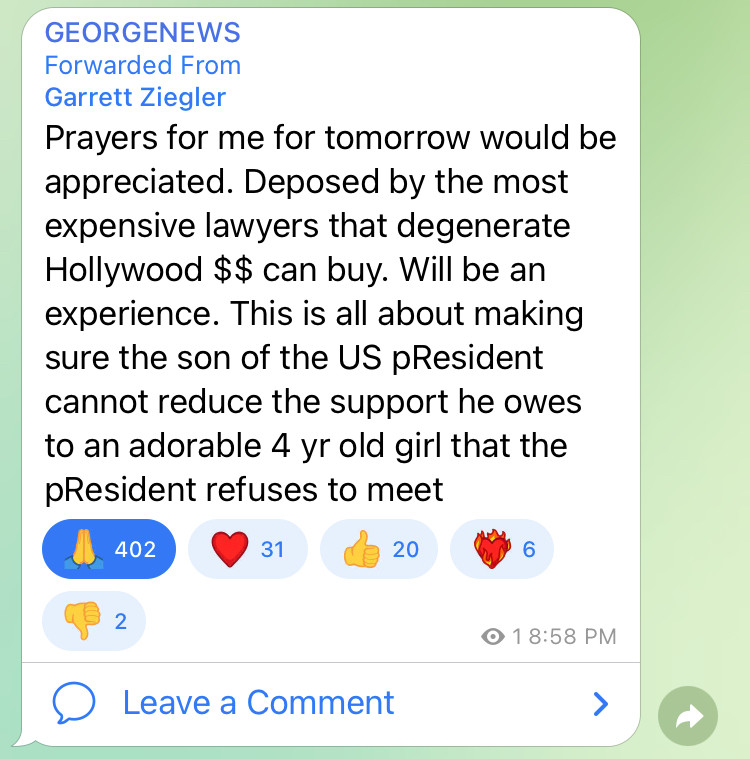React with the thumbs down showing 2

(x=94, y=621)
